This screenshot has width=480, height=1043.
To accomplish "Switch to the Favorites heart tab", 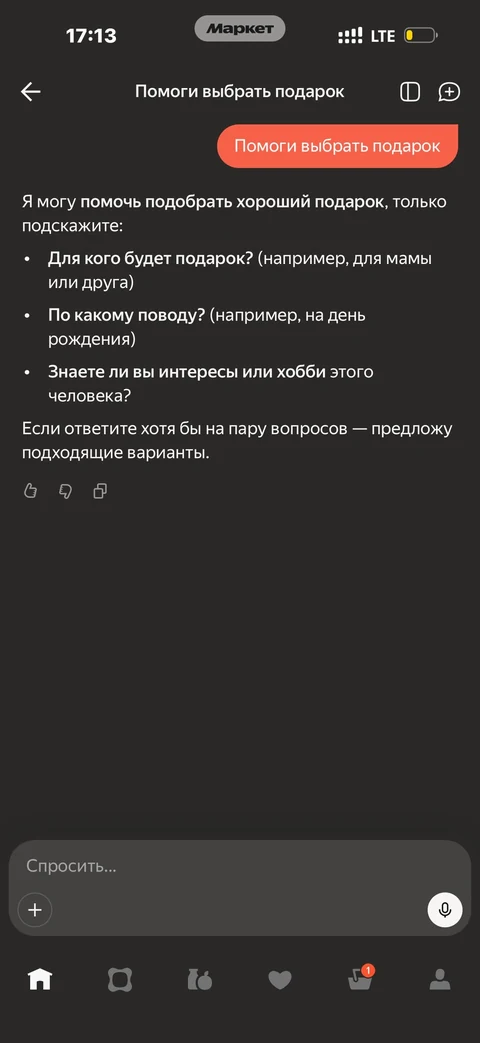I will (x=280, y=980).
